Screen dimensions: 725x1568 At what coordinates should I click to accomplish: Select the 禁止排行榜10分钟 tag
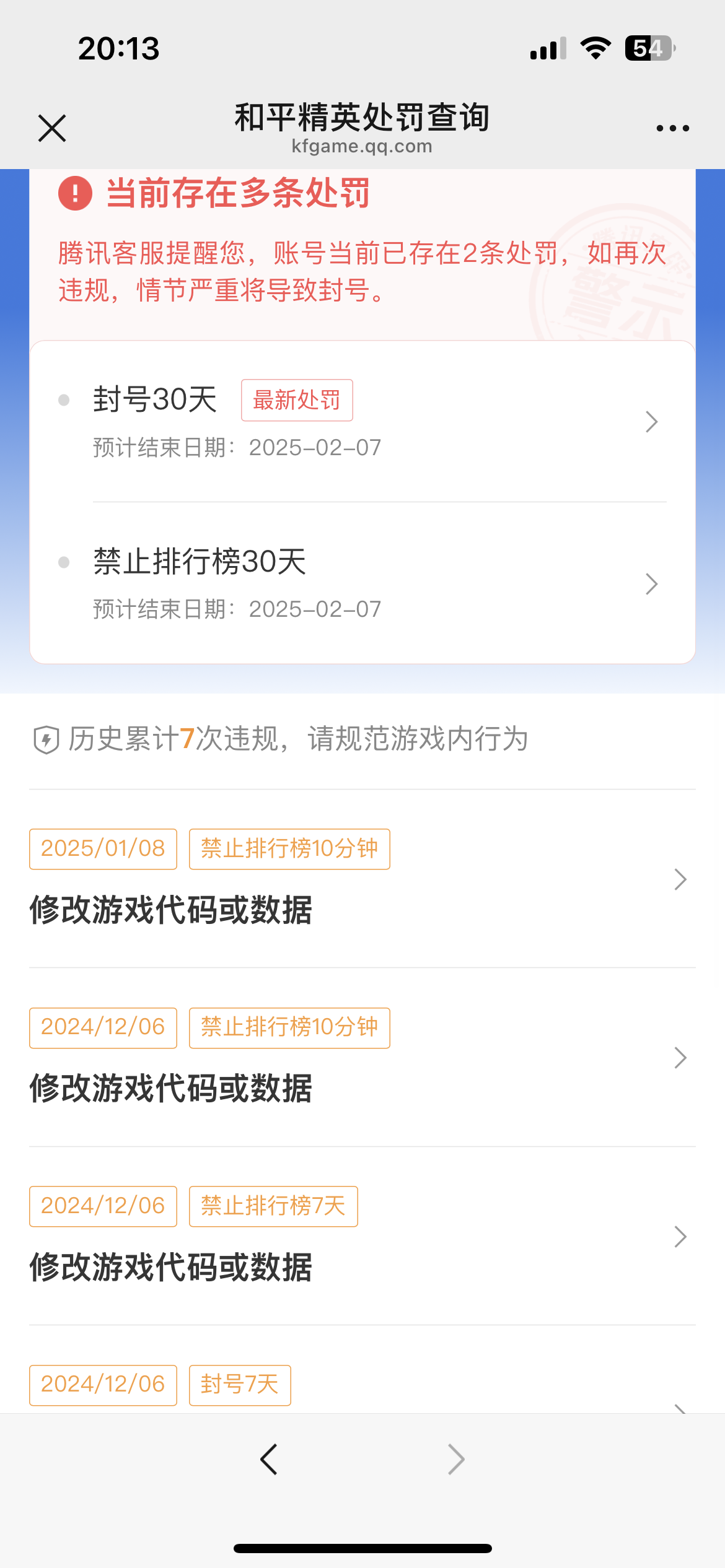[289, 848]
